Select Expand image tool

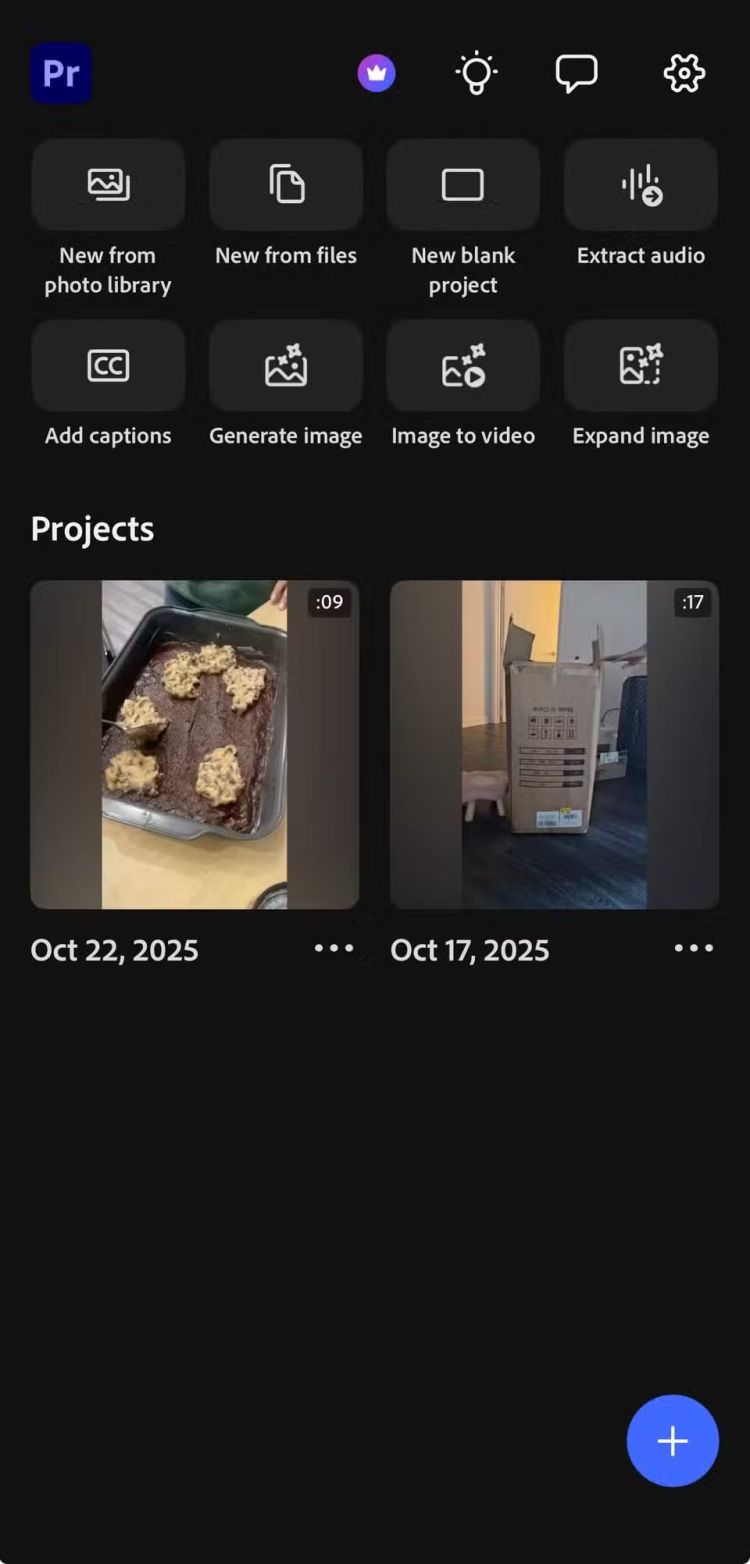pyautogui.click(x=641, y=366)
